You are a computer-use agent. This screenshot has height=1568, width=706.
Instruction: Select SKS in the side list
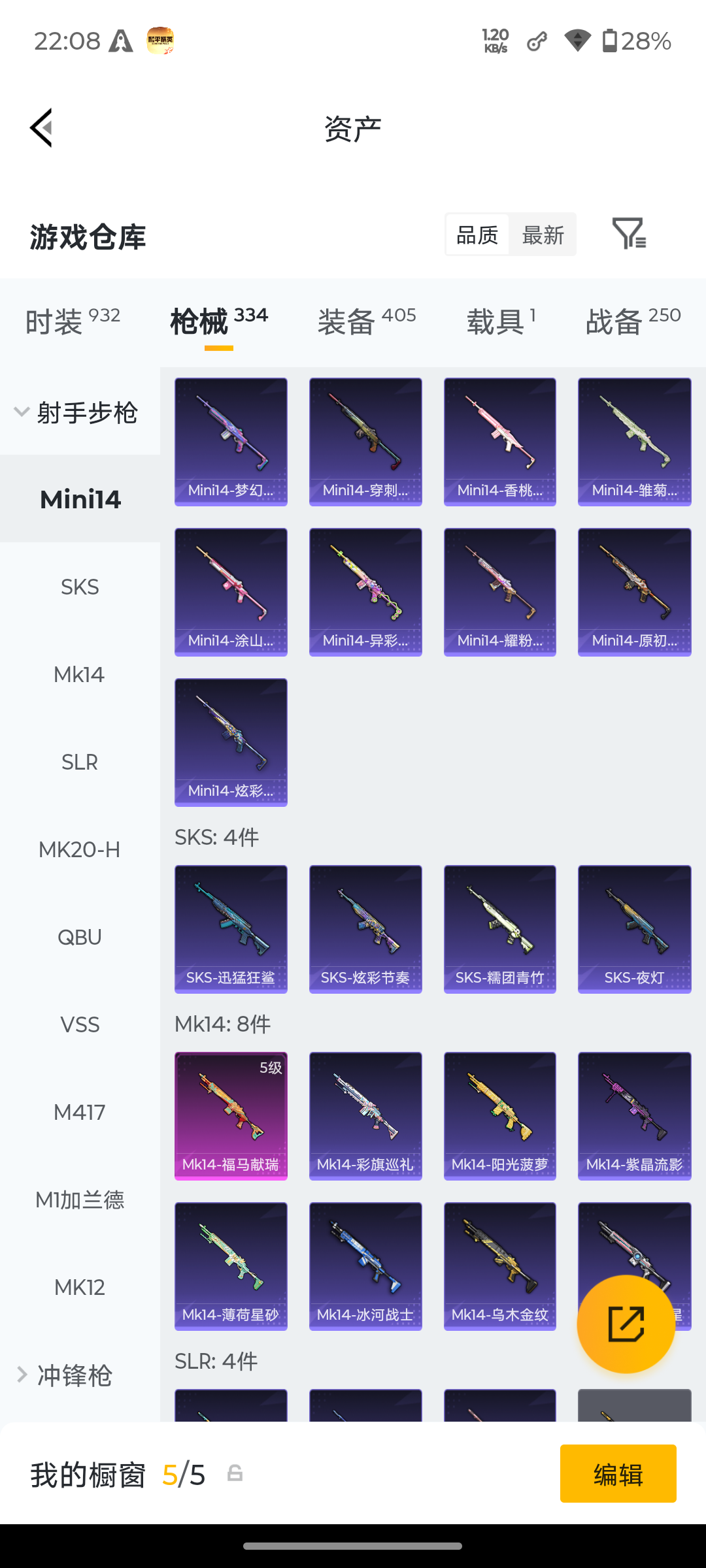point(80,587)
